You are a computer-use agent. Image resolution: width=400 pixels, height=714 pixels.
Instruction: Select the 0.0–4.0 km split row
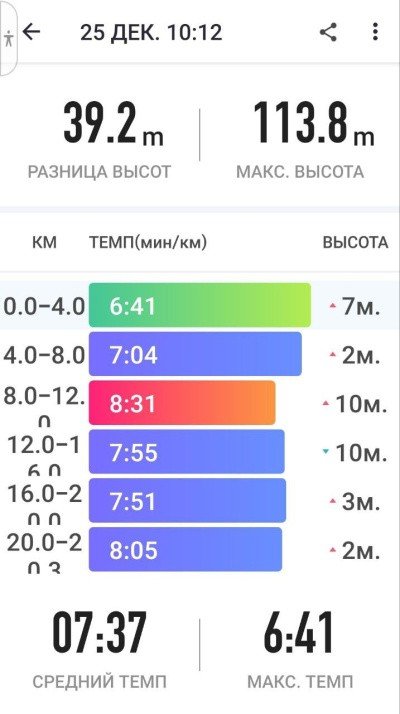coord(200,305)
